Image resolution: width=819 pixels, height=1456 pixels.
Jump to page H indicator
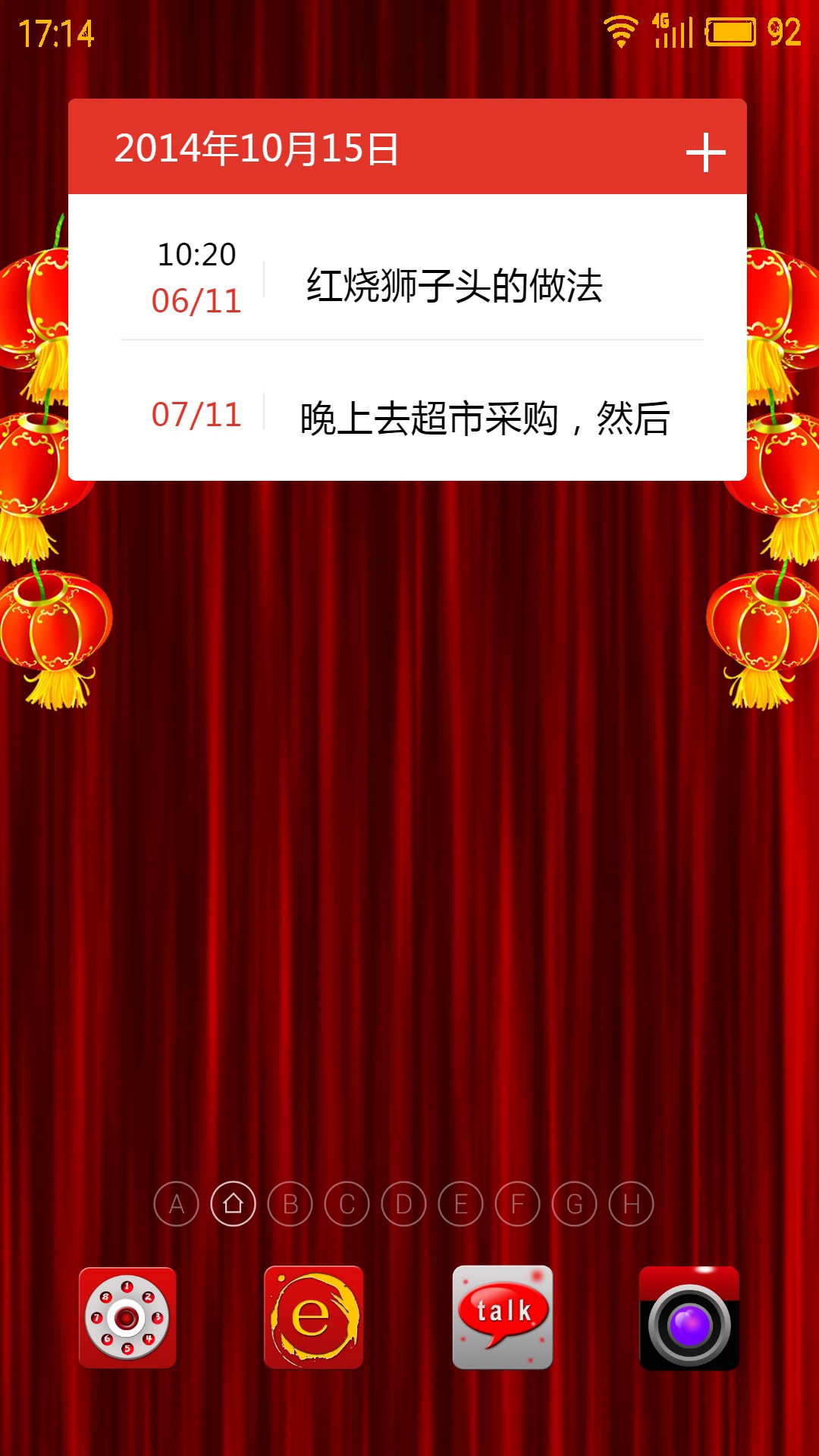pos(632,1204)
